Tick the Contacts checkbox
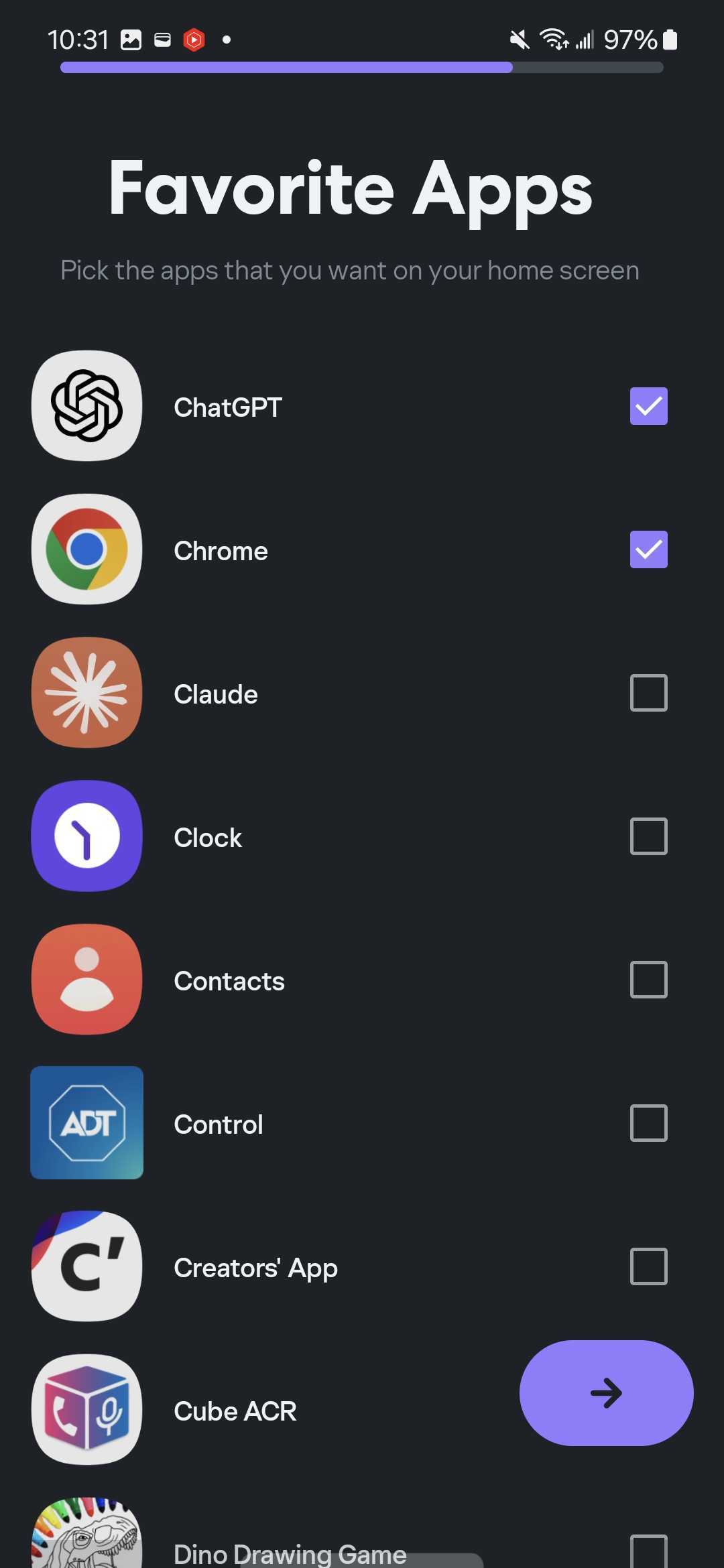This screenshot has height=1568, width=724. [648, 980]
